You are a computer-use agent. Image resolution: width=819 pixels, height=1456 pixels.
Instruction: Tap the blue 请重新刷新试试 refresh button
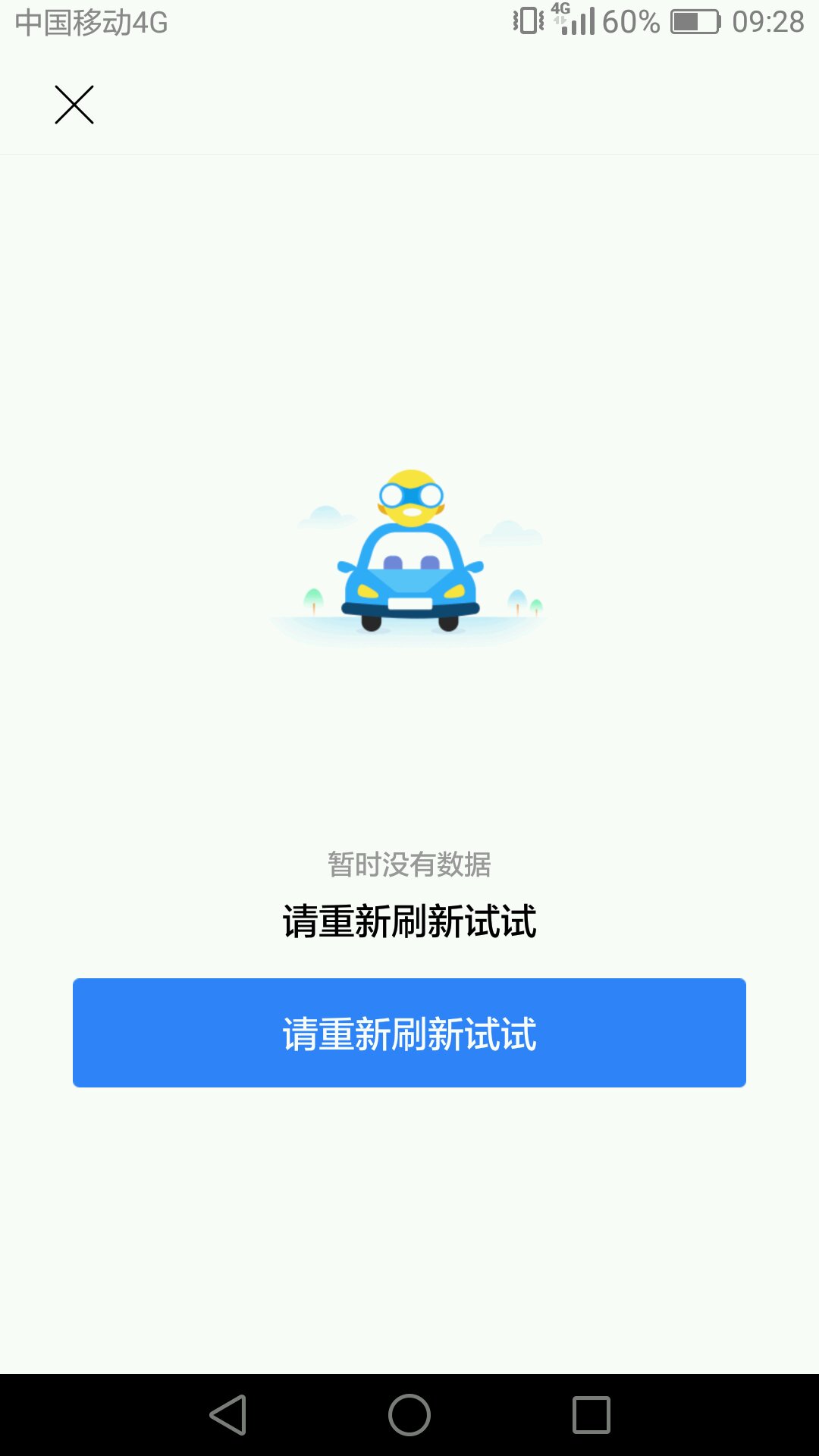[x=409, y=1032]
